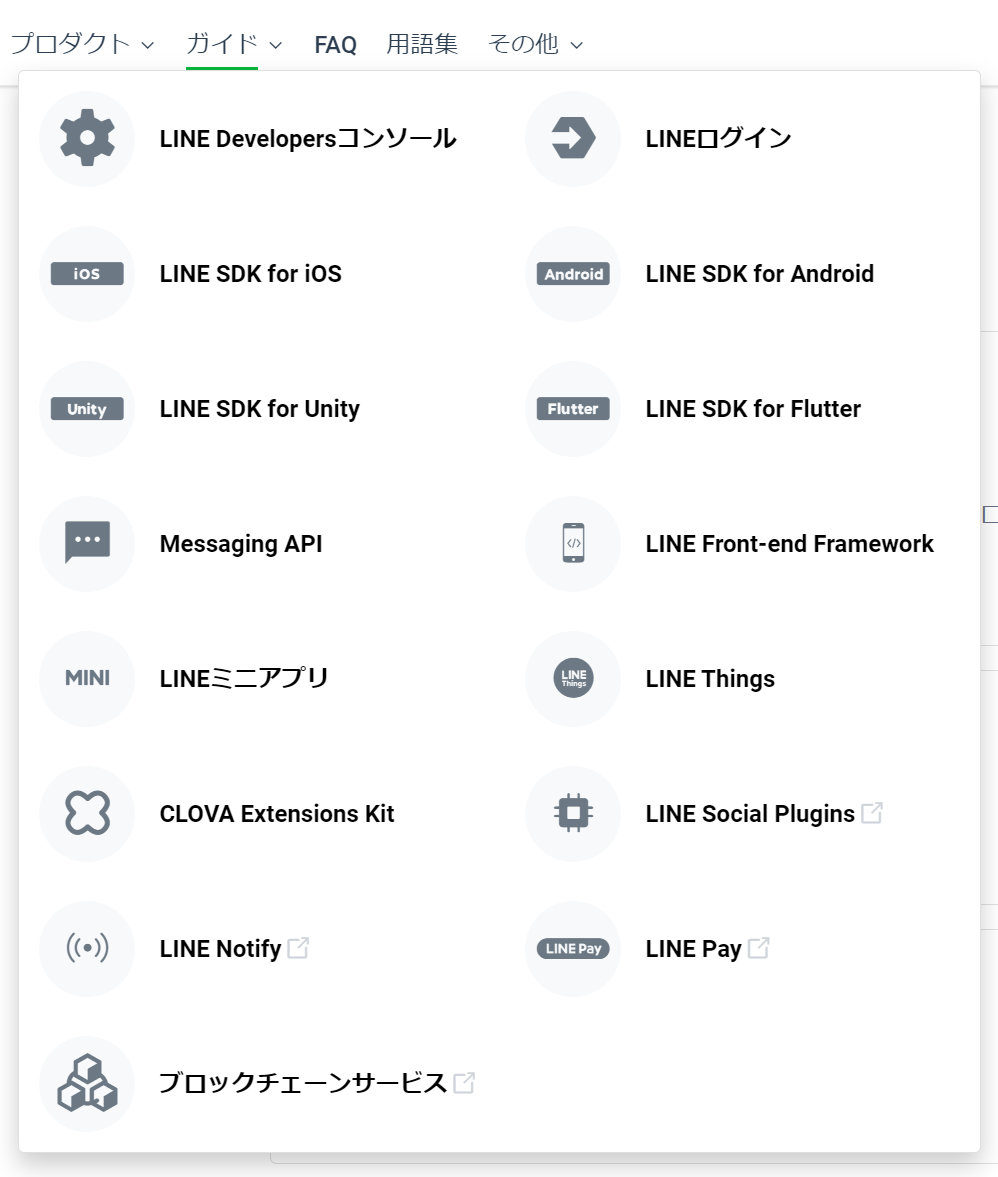Image resolution: width=998 pixels, height=1177 pixels.
Task: Select the Flutter SDK icon
Action: 572,408
